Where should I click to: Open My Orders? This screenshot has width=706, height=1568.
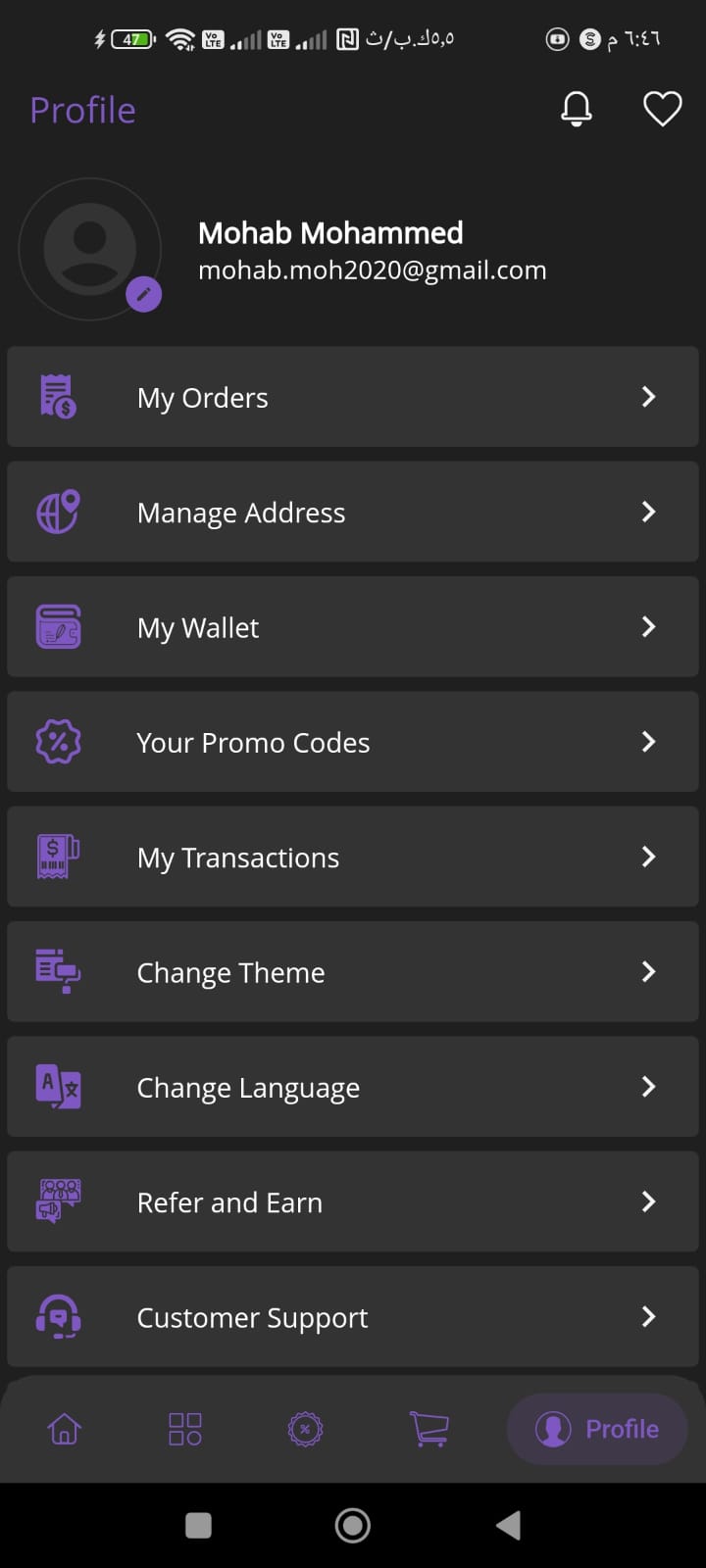tap(353, 397)
